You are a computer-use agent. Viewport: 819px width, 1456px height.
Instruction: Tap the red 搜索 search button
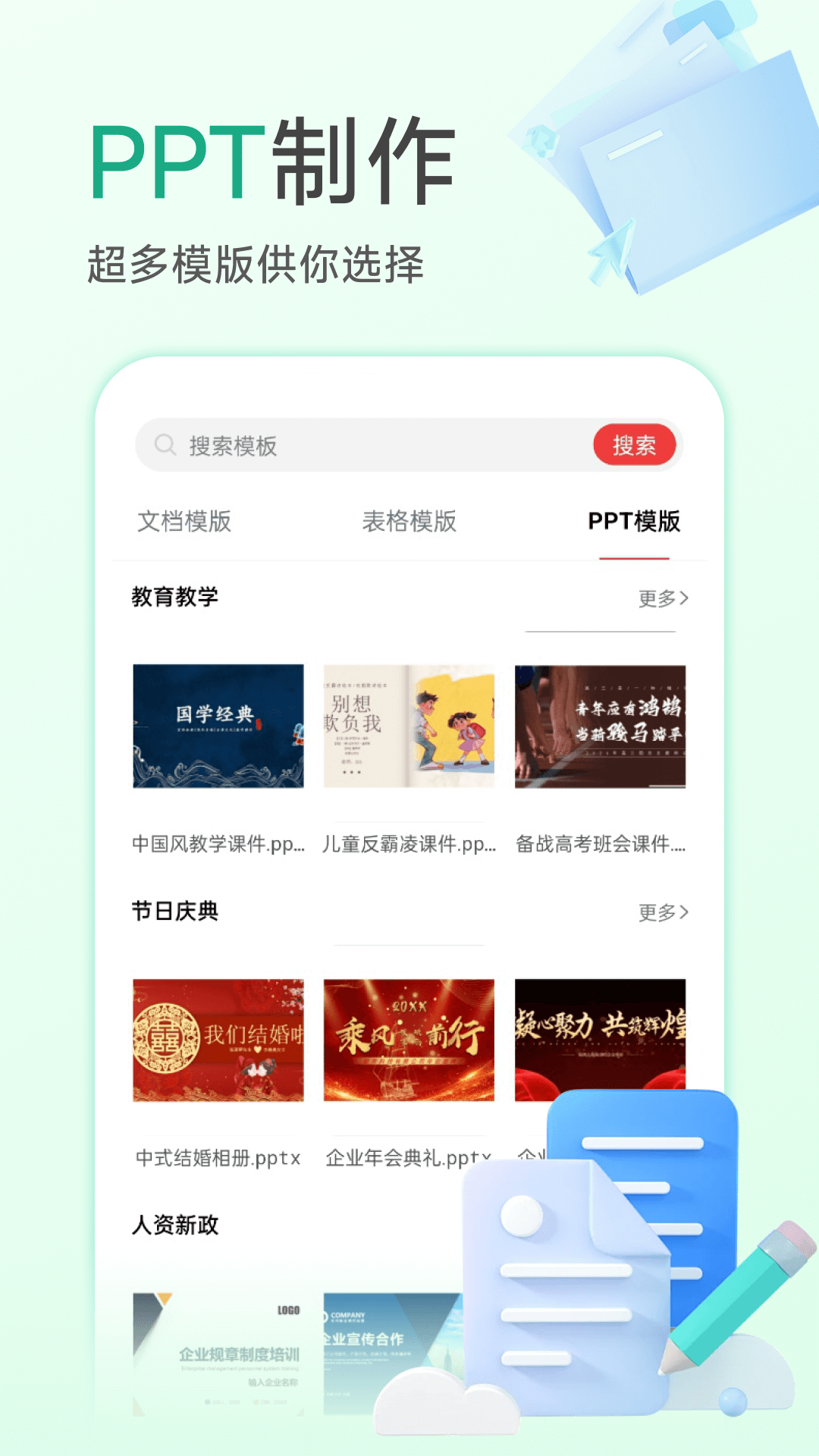(x=635, y=444)
